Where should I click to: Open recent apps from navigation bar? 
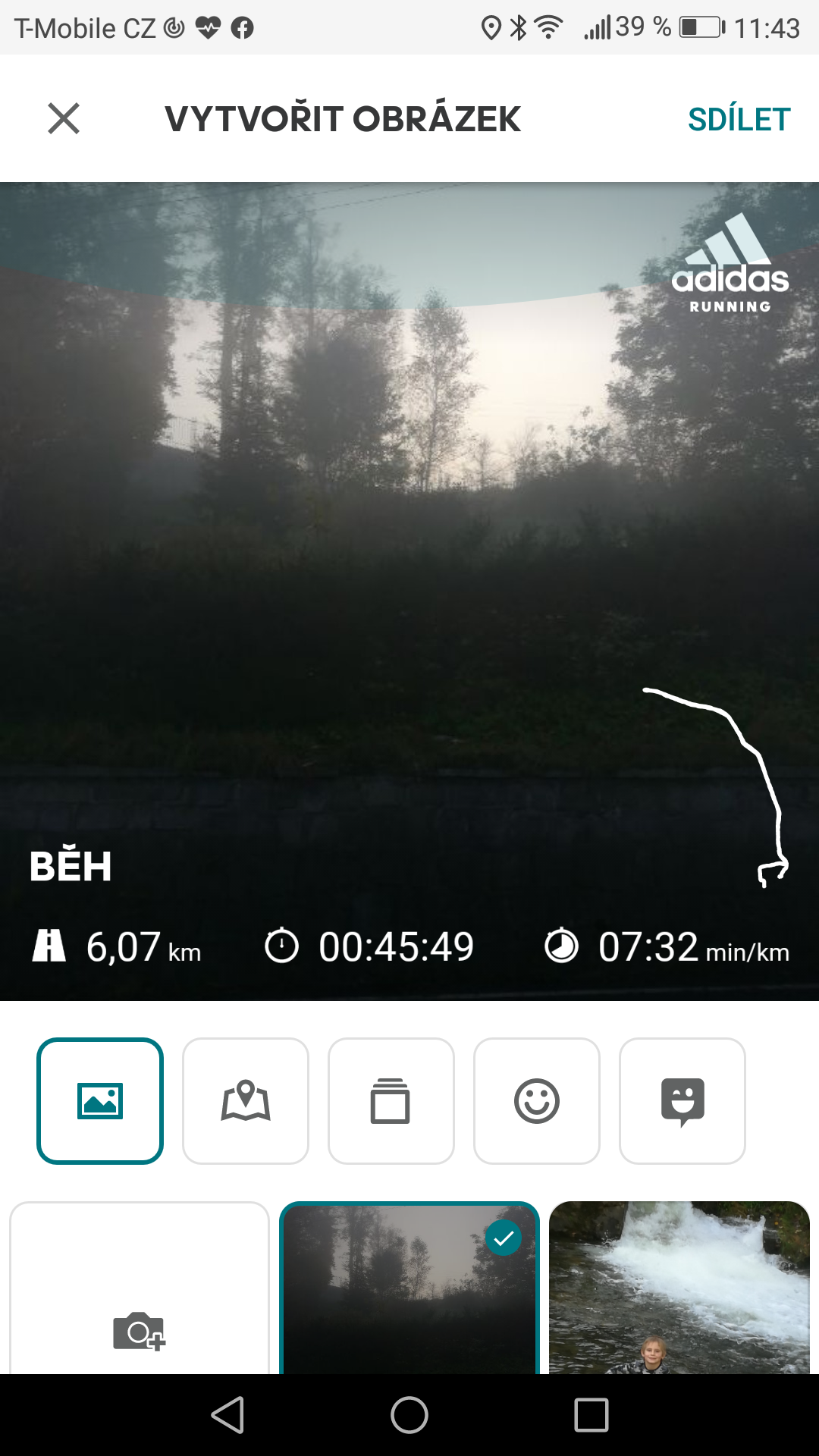[591, 1415]
